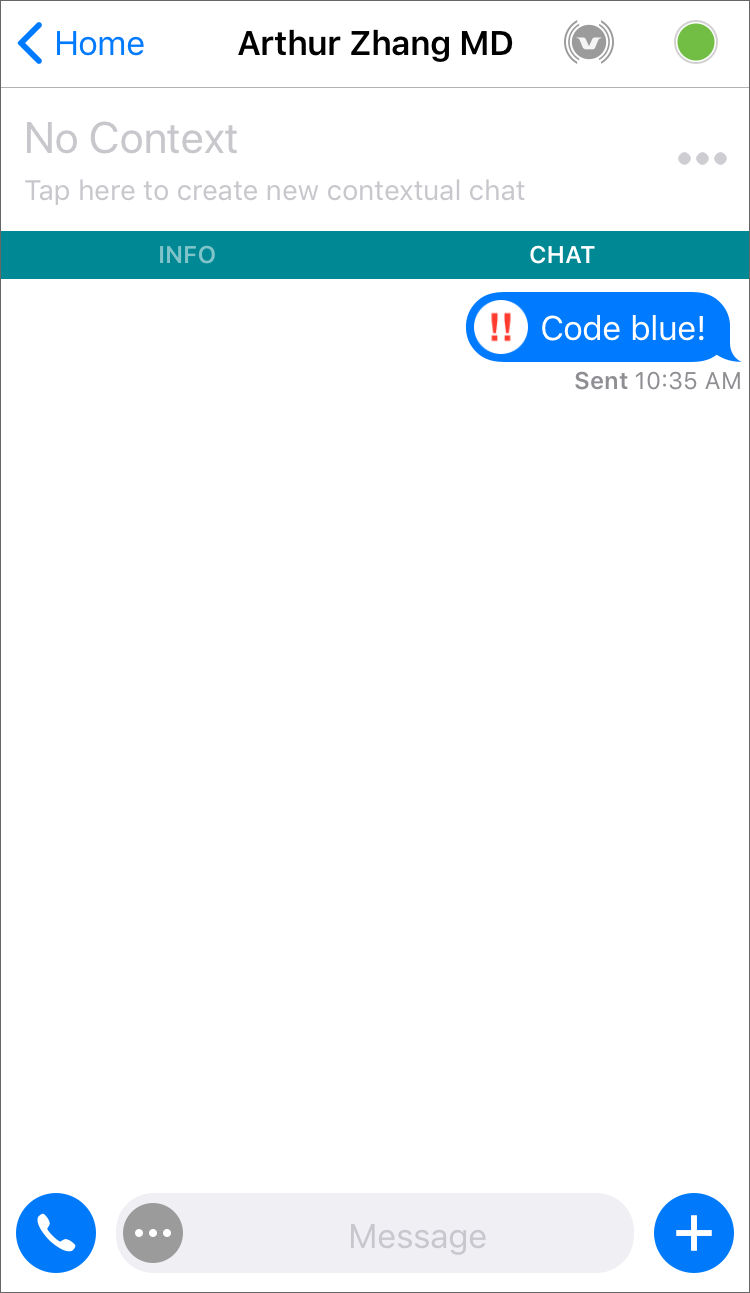Open the context overflow dots menu
The image size is (750, 1293).
(x=702, y=159)
